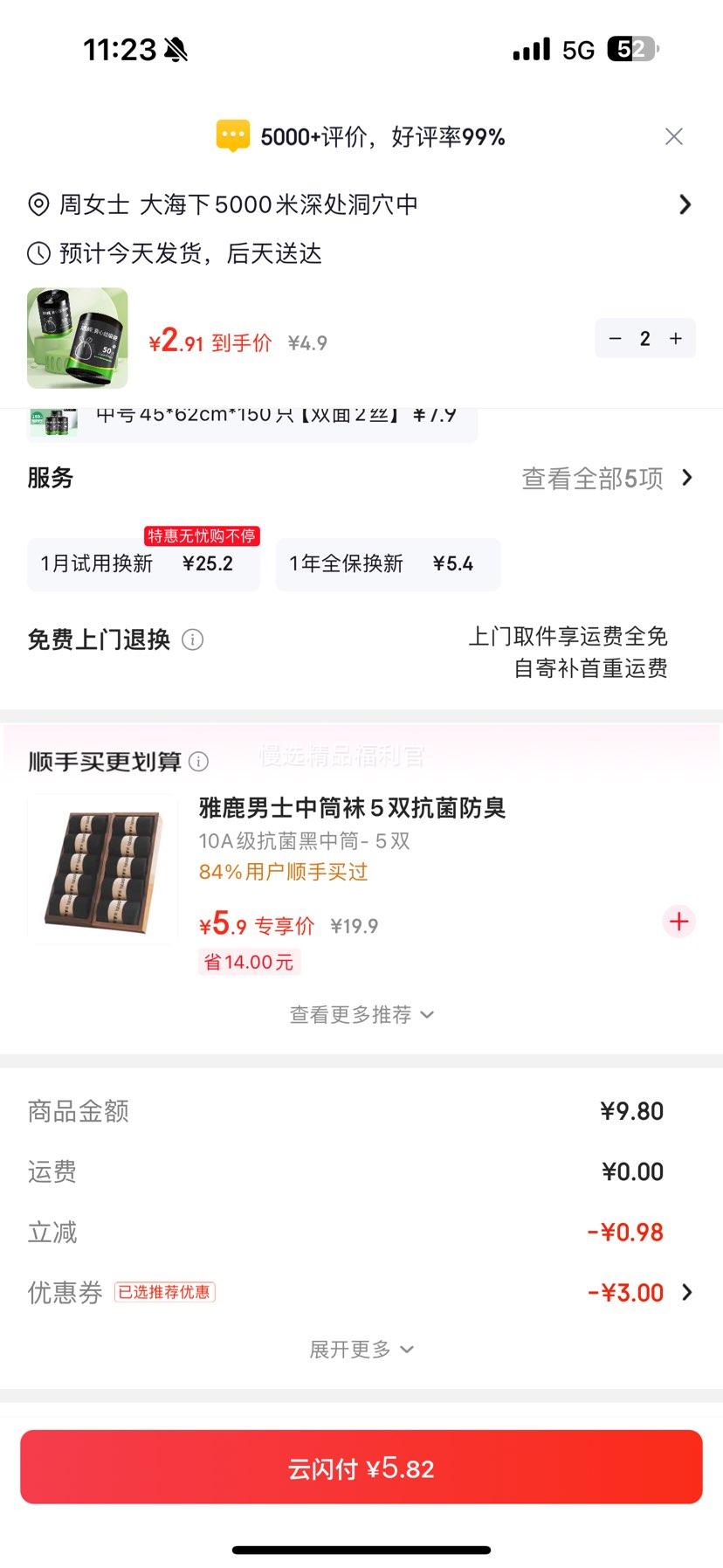Select the 1年全保换新 service option
Viewport: 723px width, 1568px height.
coord(387,564)
